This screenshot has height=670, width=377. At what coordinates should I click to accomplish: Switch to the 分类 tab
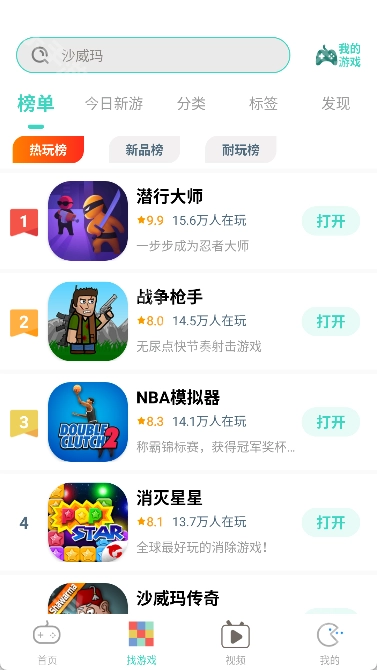(191, 103)
